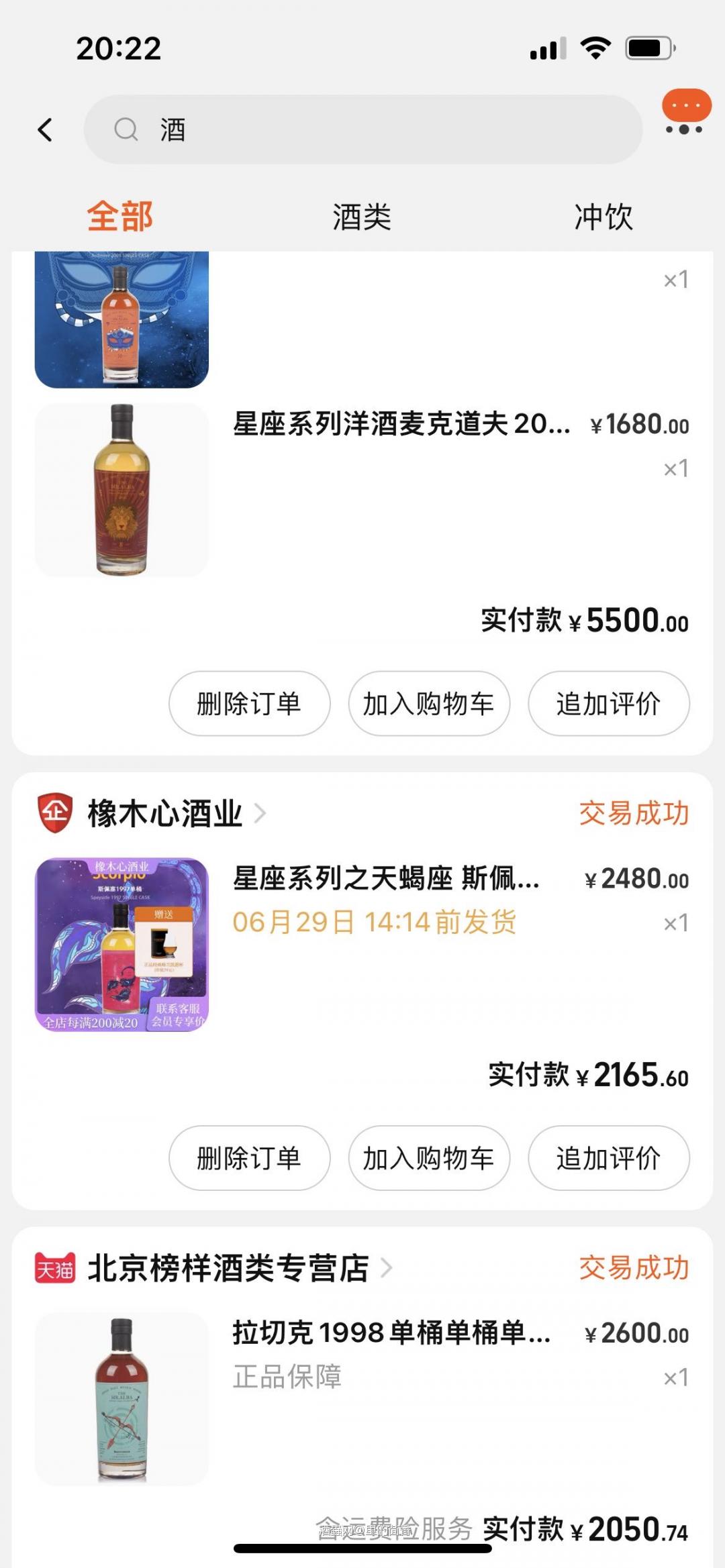Click 追加评价 on the ¥5500 order
The width and height of the screenshot is (725, 1568).
608,704
